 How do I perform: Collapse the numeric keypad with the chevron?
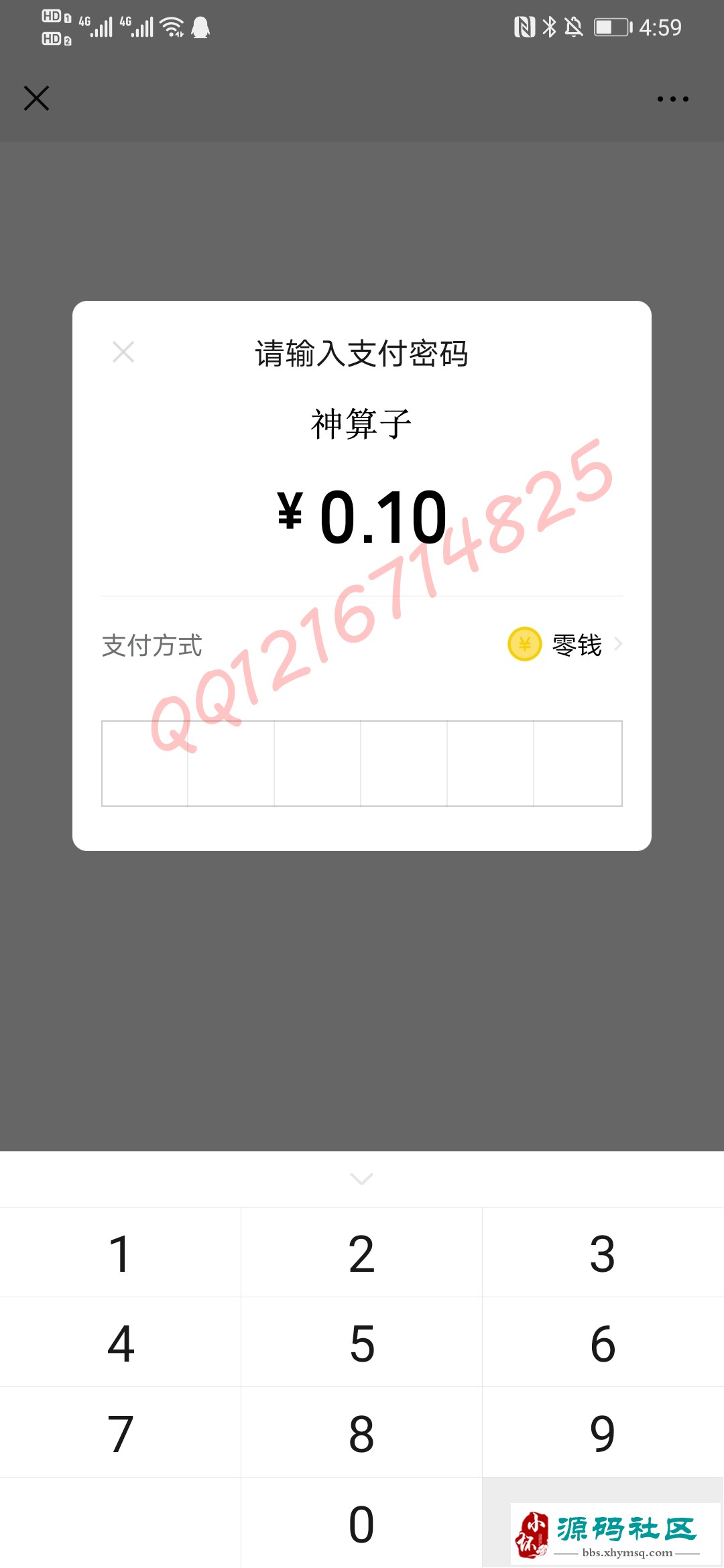(x=361, y=1179)
